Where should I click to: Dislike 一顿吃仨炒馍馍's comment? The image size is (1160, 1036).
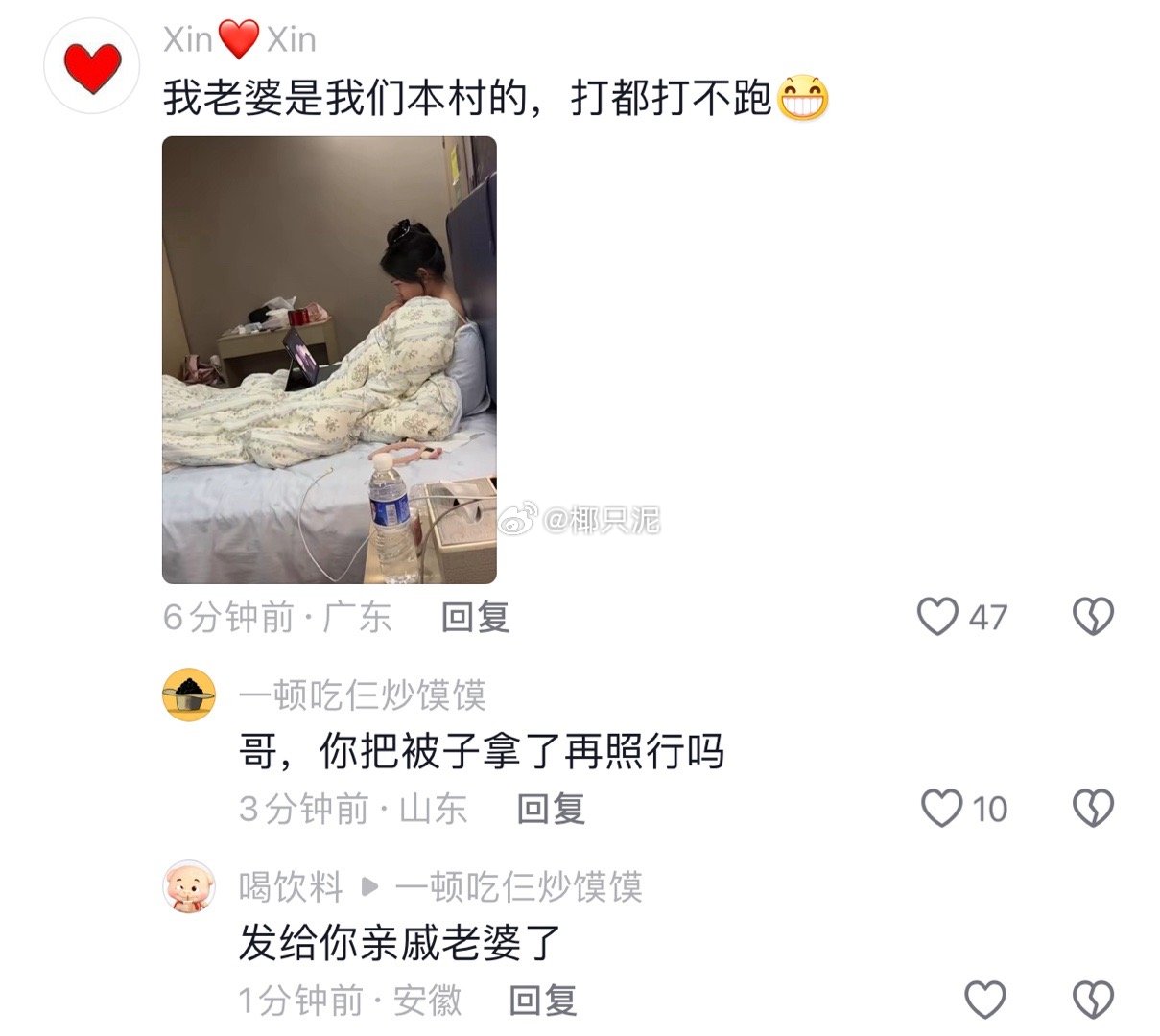pyautogui.click(x=1093, y=809)
